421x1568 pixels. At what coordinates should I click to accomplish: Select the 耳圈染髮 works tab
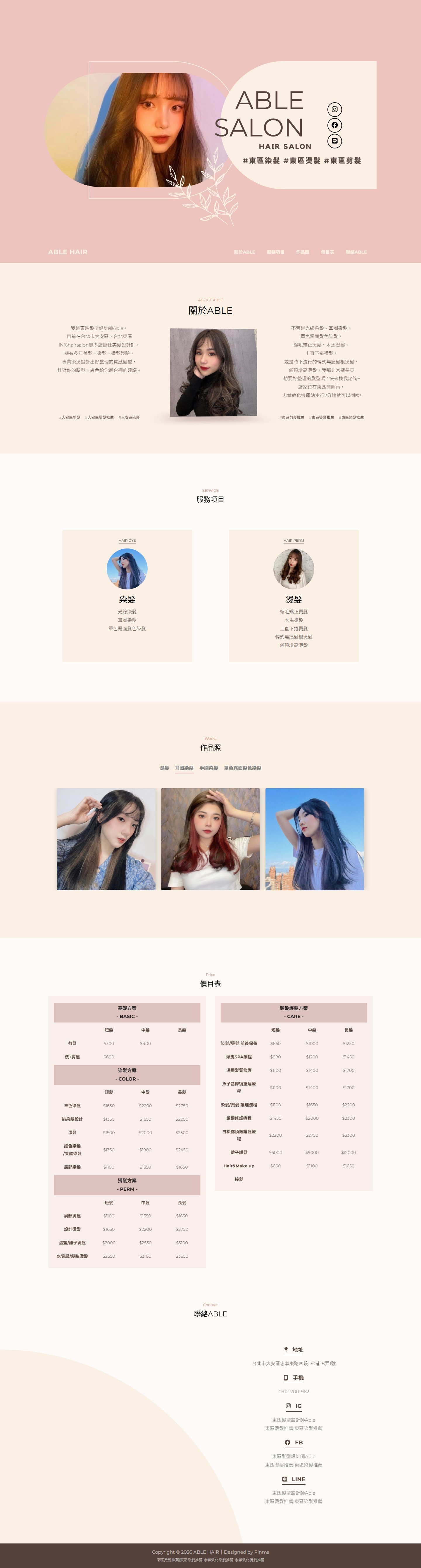coord(184,768)
